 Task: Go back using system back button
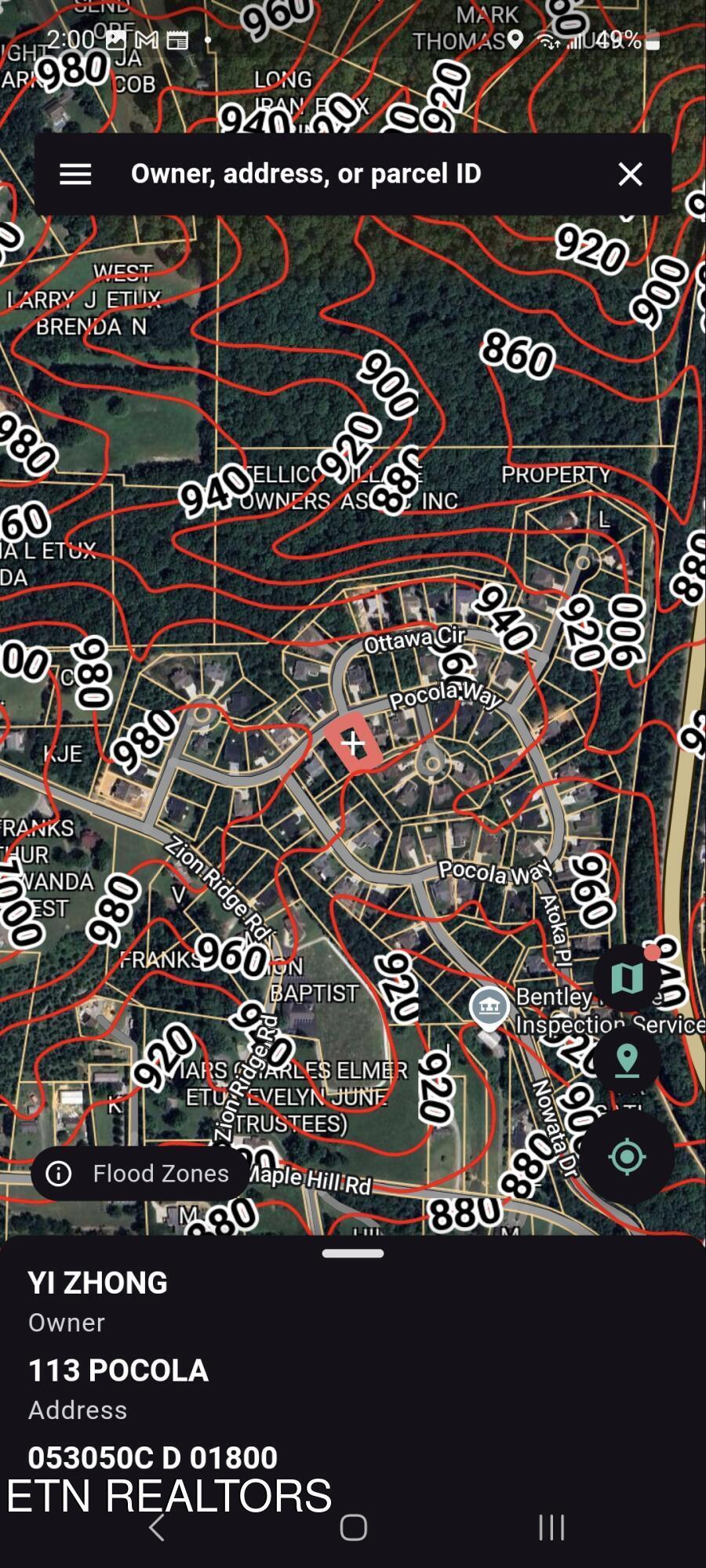157,1527
